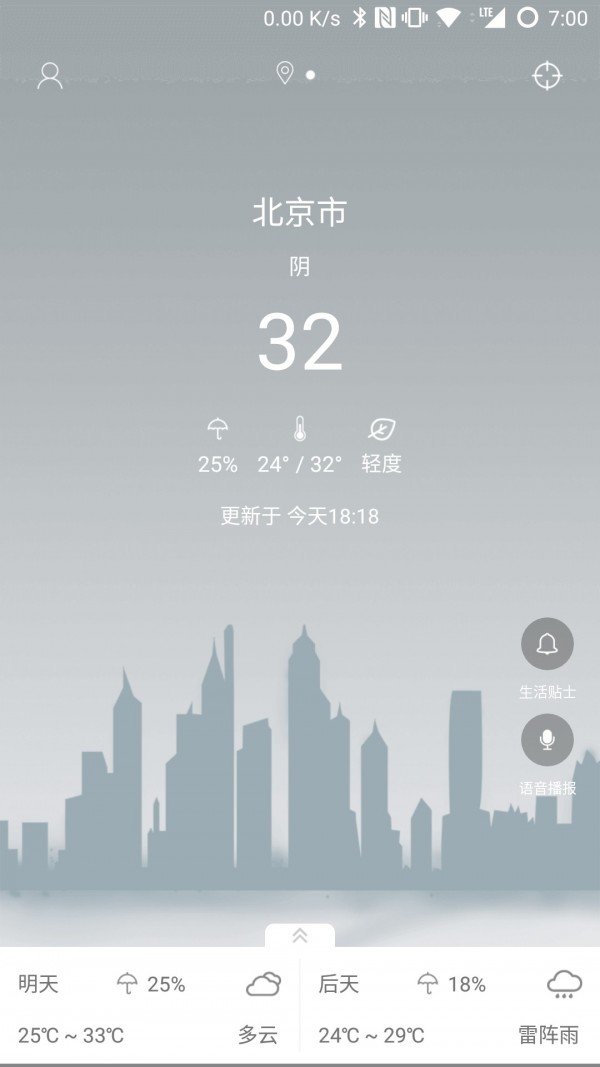Tap the locate-me crosshair icon
The image size is (600, 1067).
click(547, 76)
